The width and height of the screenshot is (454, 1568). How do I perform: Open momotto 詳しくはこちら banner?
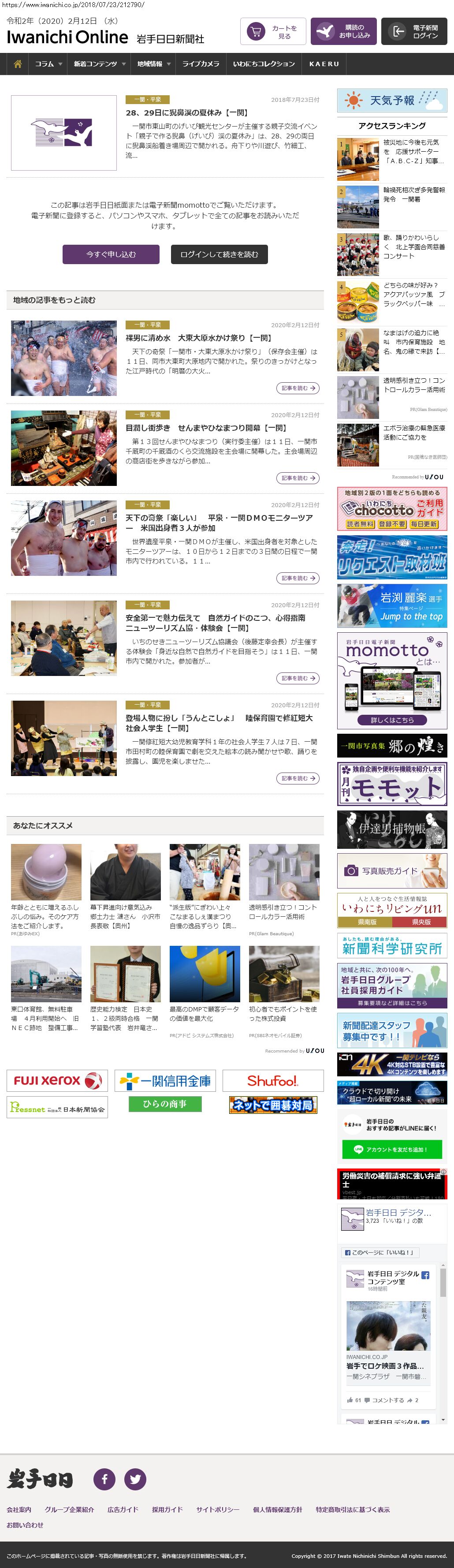pyautogui.click(x=392, y=720)
